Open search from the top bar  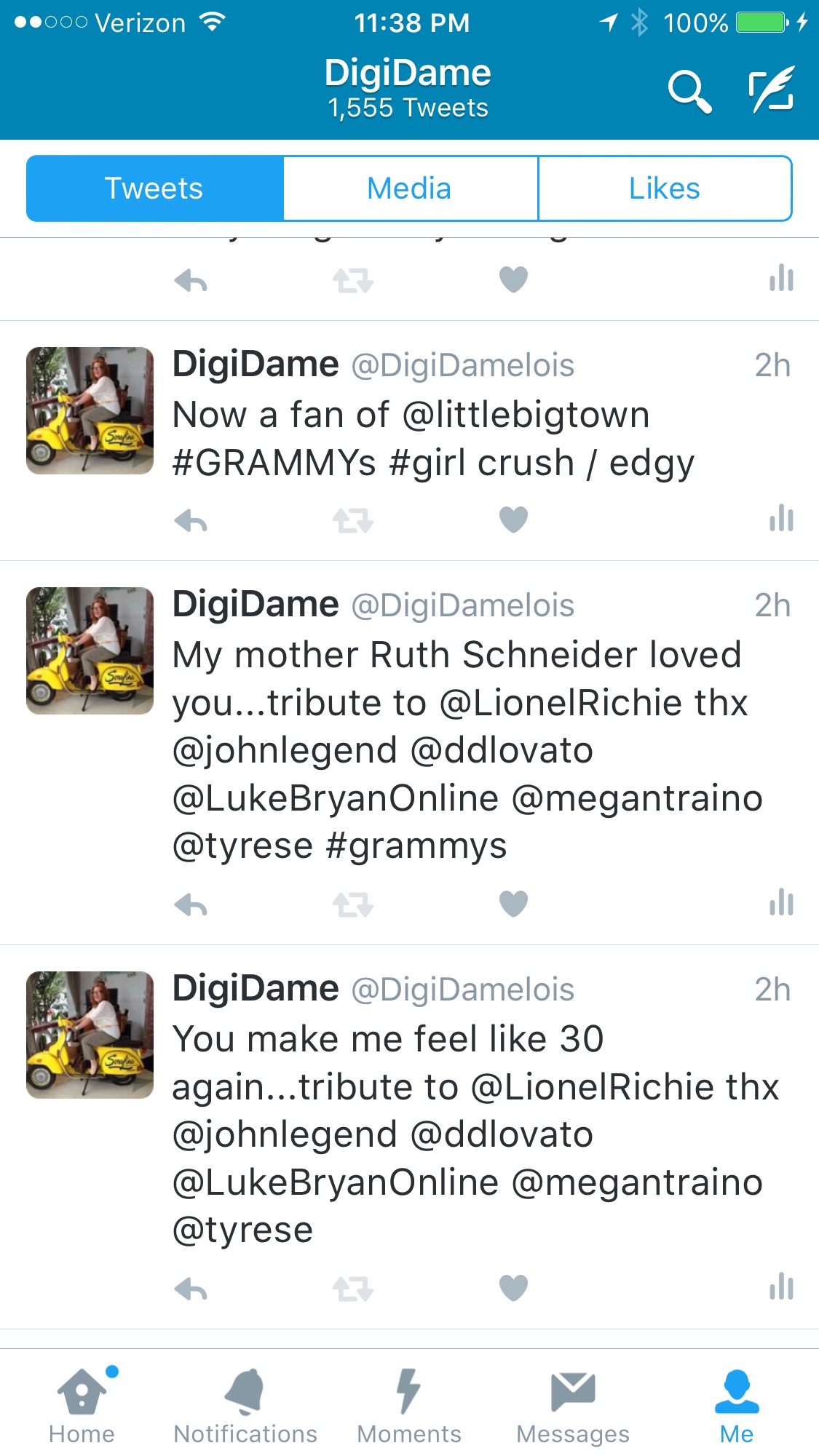(689, 91)
